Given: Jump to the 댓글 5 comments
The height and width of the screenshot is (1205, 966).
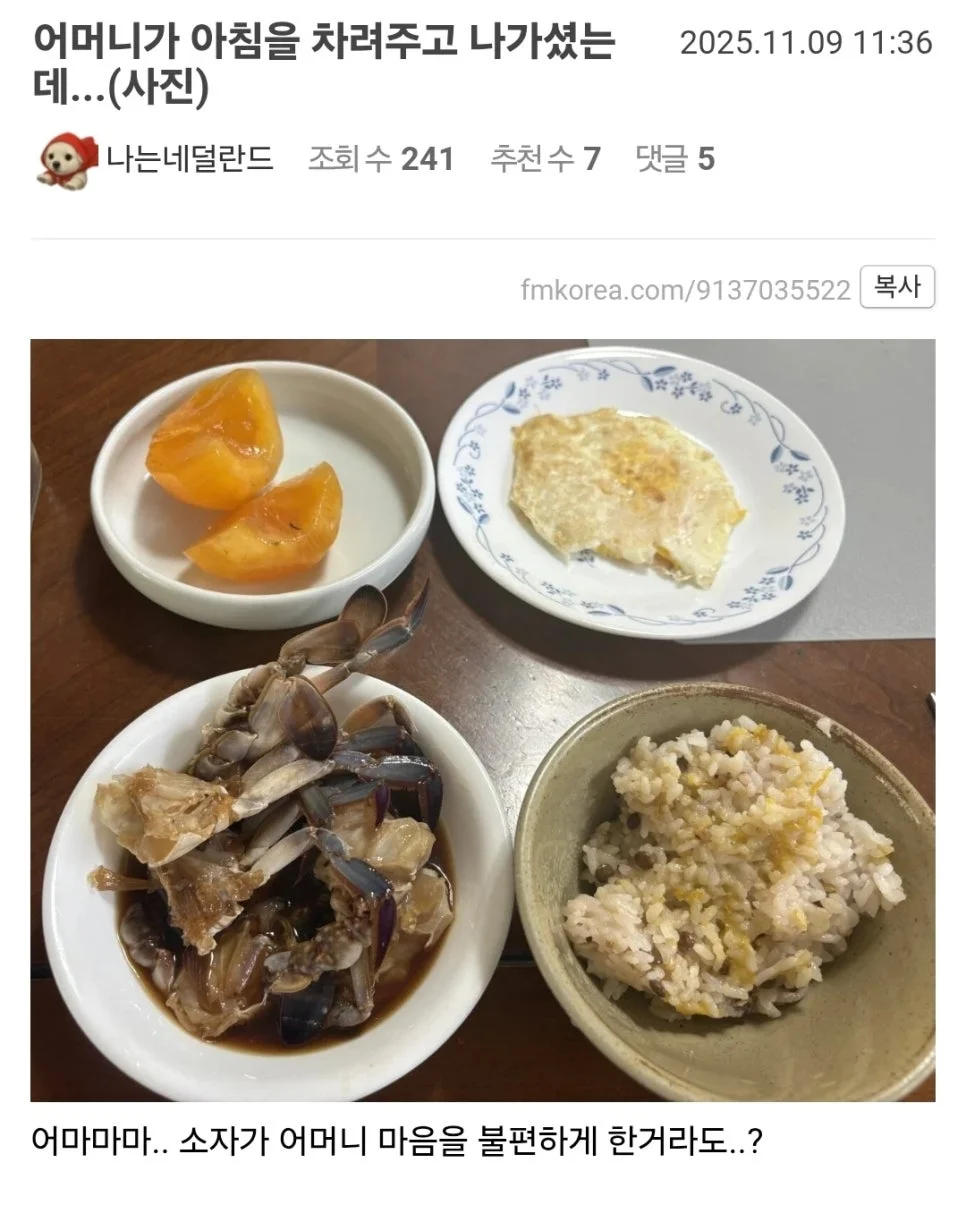Looking at the screenshot, I should tap(675, 159).
